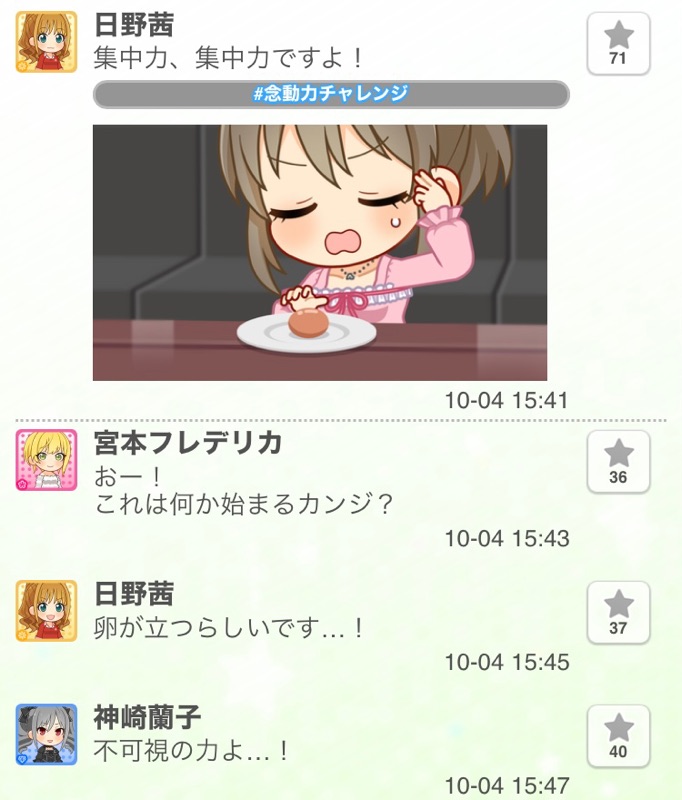View 日野茜's avatar on the top post

[46, 42]
